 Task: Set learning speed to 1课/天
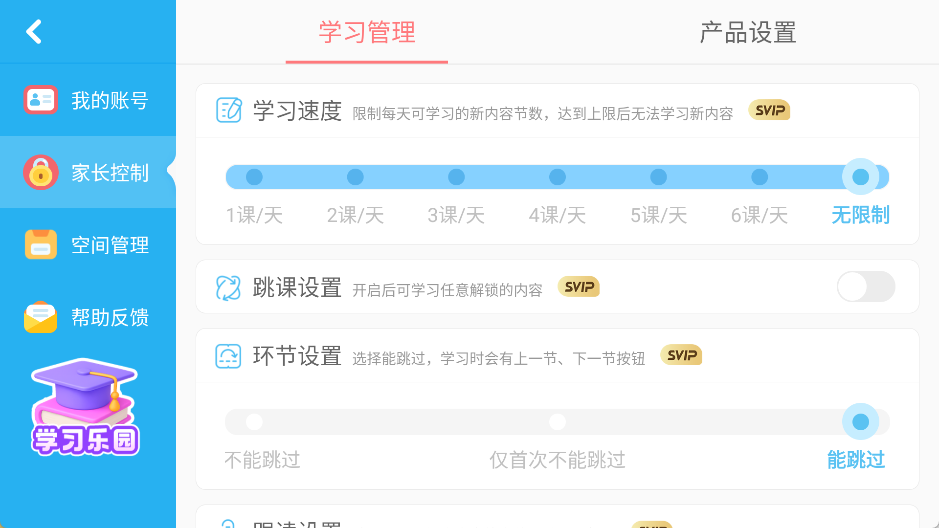[x=254, y=177]
